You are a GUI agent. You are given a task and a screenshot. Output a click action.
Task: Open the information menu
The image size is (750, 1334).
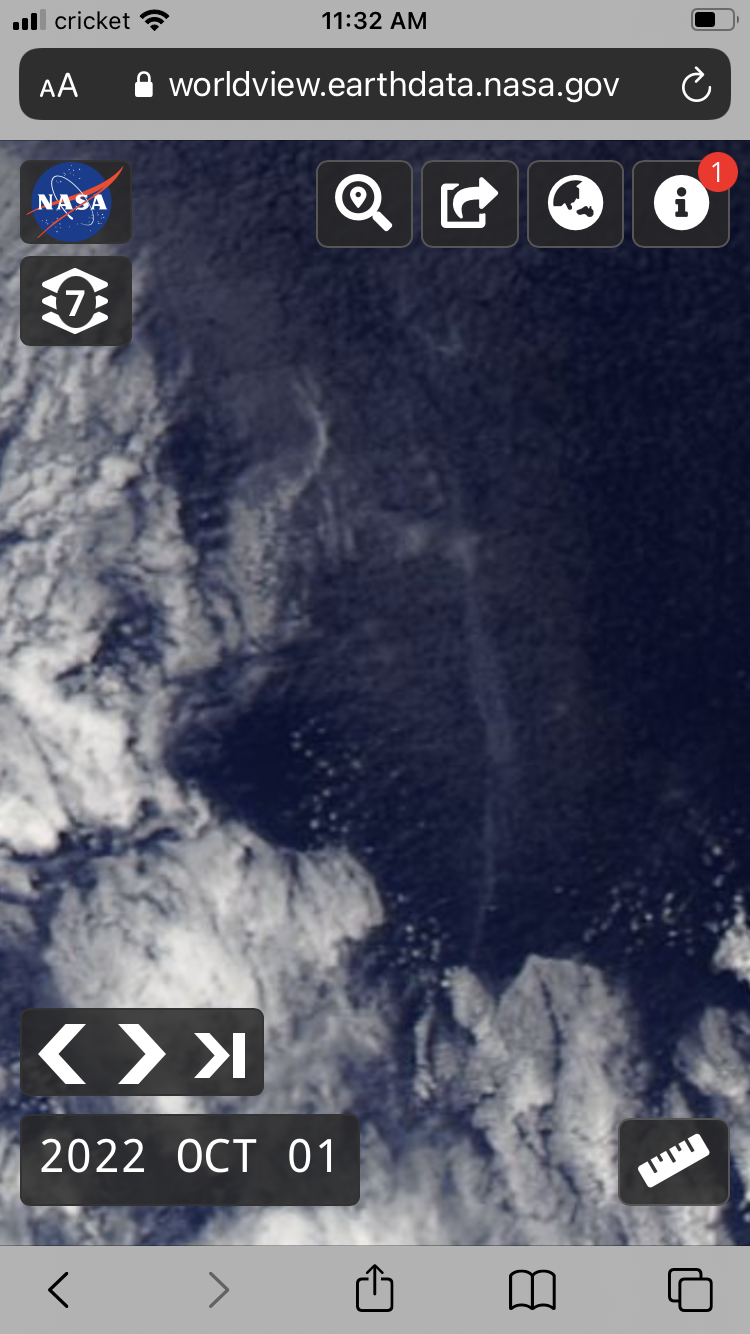pos(681,204)
